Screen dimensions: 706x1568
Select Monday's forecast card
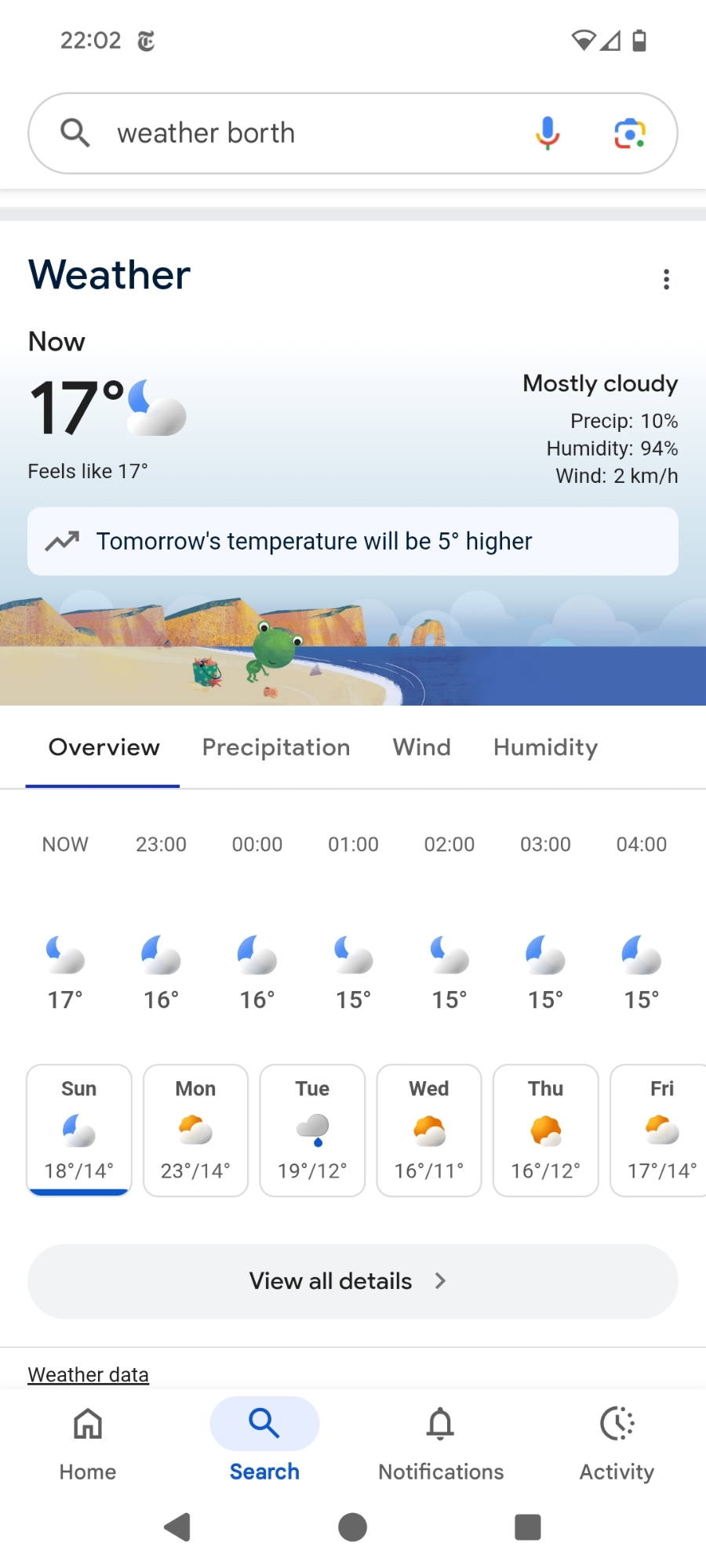click(195, 1130)
